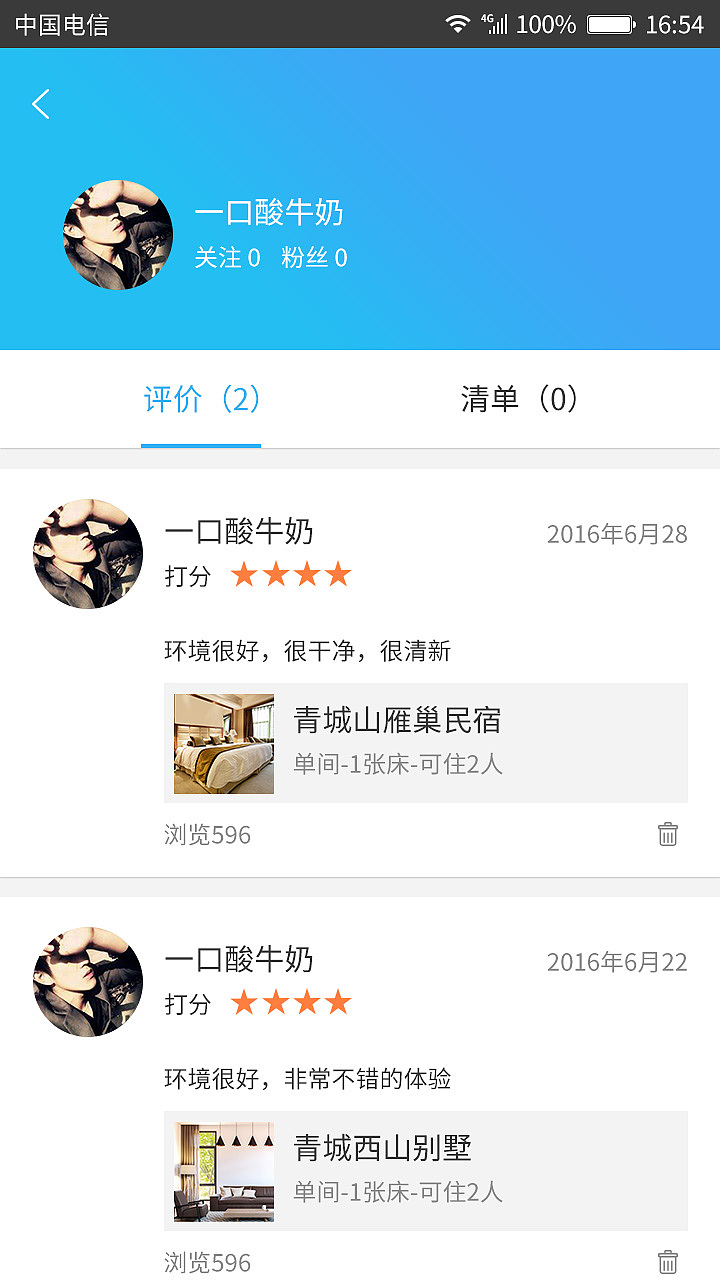
Task: Open the 青城西山别墅 listing card
Action: [425, 1171]
